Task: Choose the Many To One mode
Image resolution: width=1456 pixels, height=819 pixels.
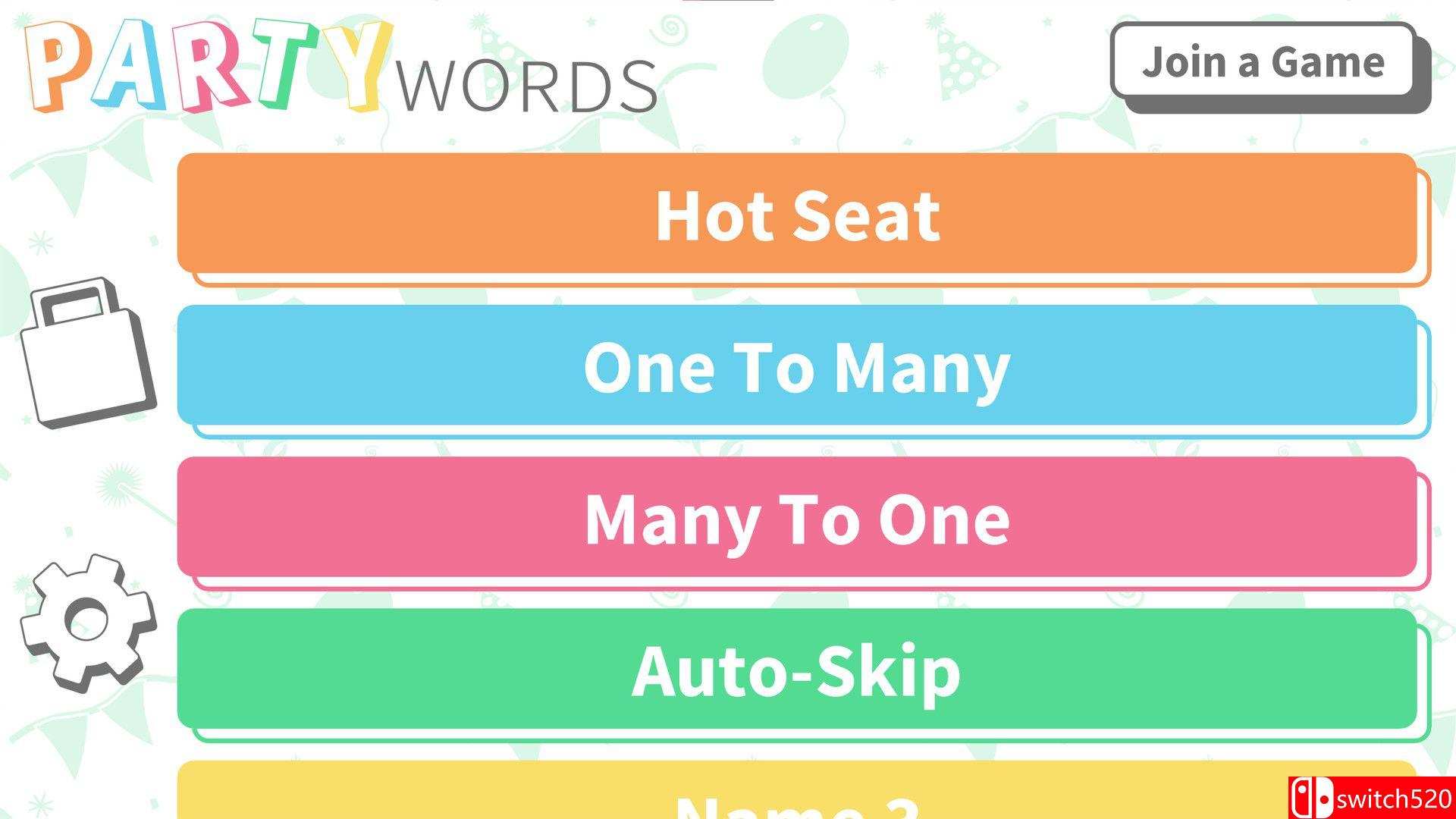Action: coord(797,517)
